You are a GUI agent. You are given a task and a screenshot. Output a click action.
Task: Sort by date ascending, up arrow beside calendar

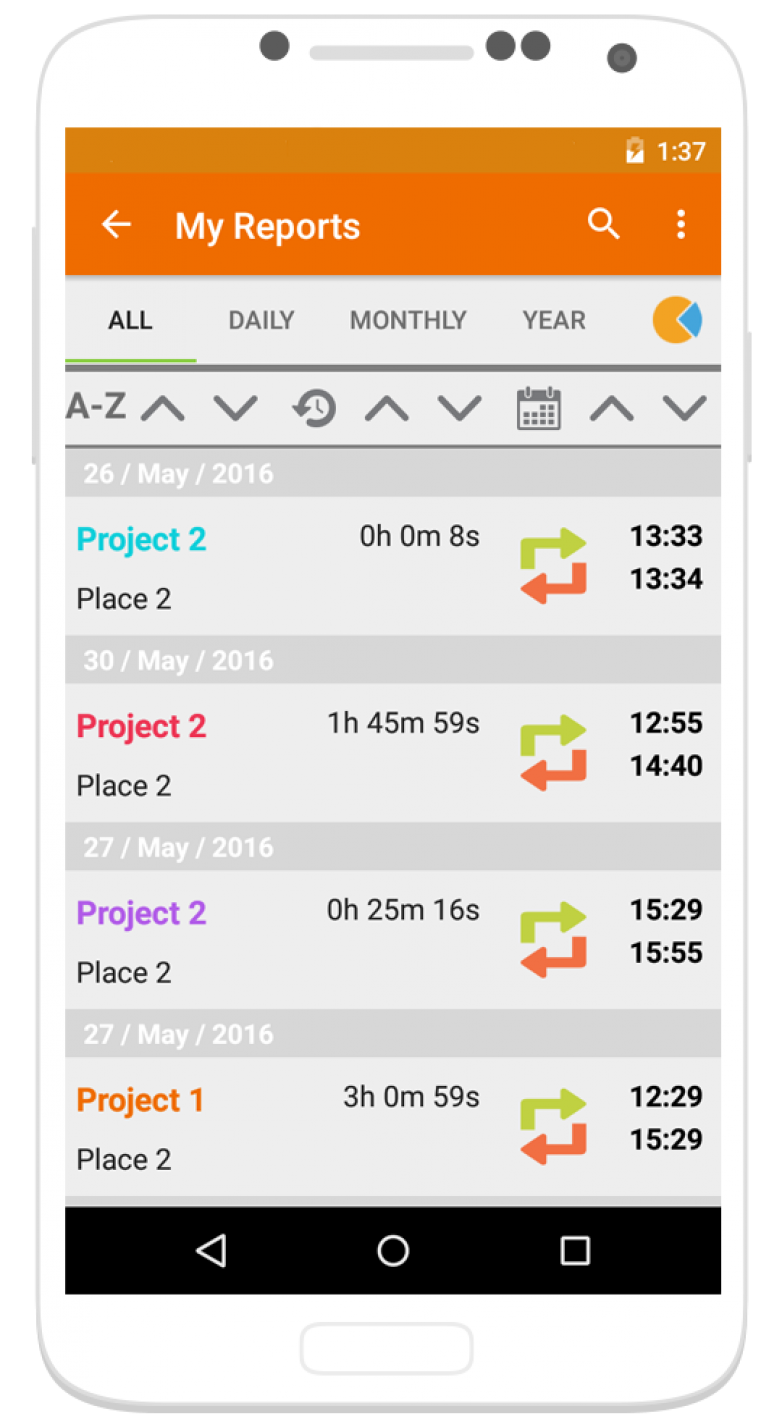click(611, 408)
